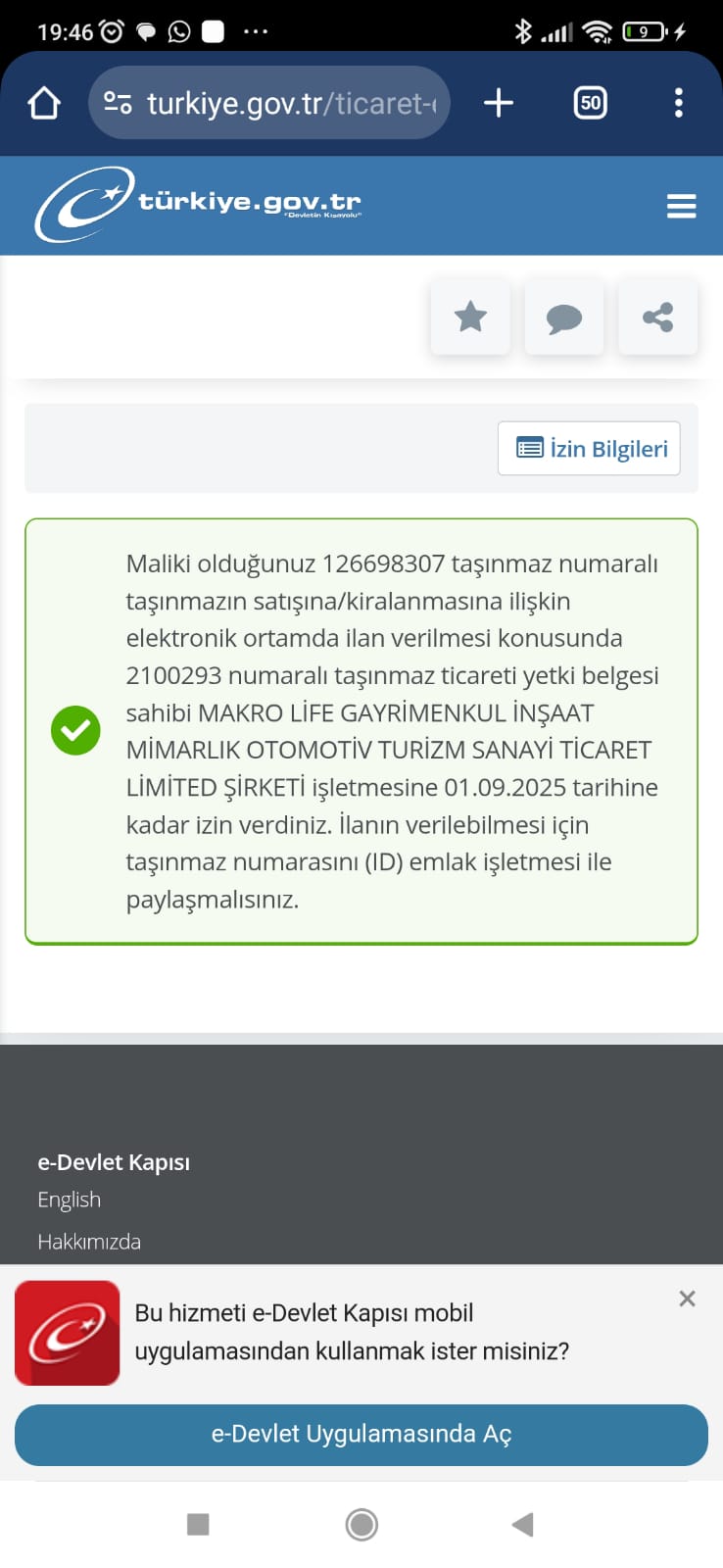This screenshot has height=1568, width=723.
Task: Open the türkiye.gov.tr hamburger menu
Action: click(681, 207)
